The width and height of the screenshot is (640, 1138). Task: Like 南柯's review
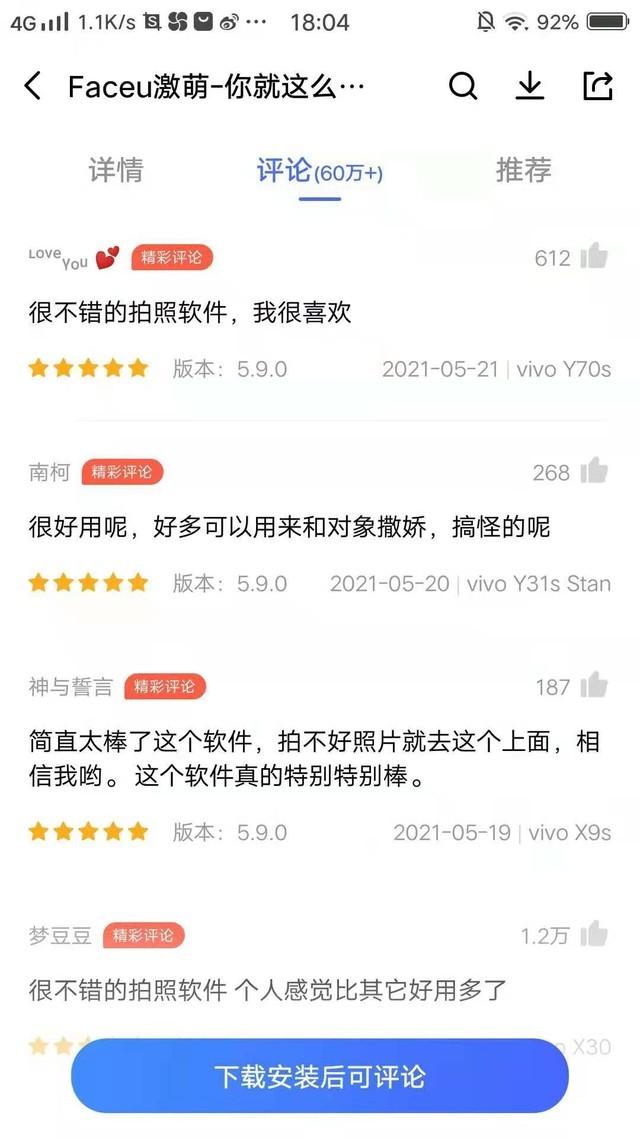(x=594, y=471)
